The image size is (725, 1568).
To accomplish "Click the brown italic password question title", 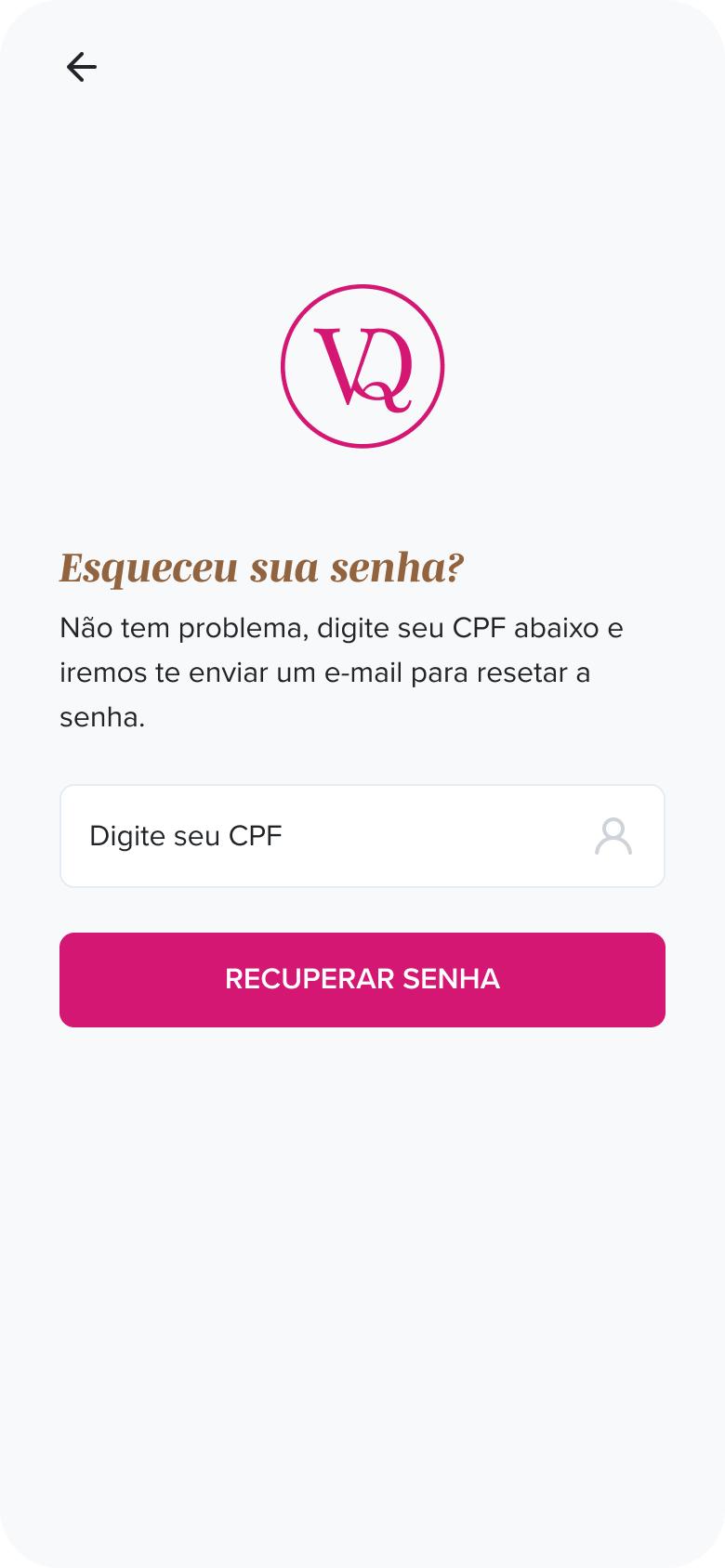I will 263,568.
